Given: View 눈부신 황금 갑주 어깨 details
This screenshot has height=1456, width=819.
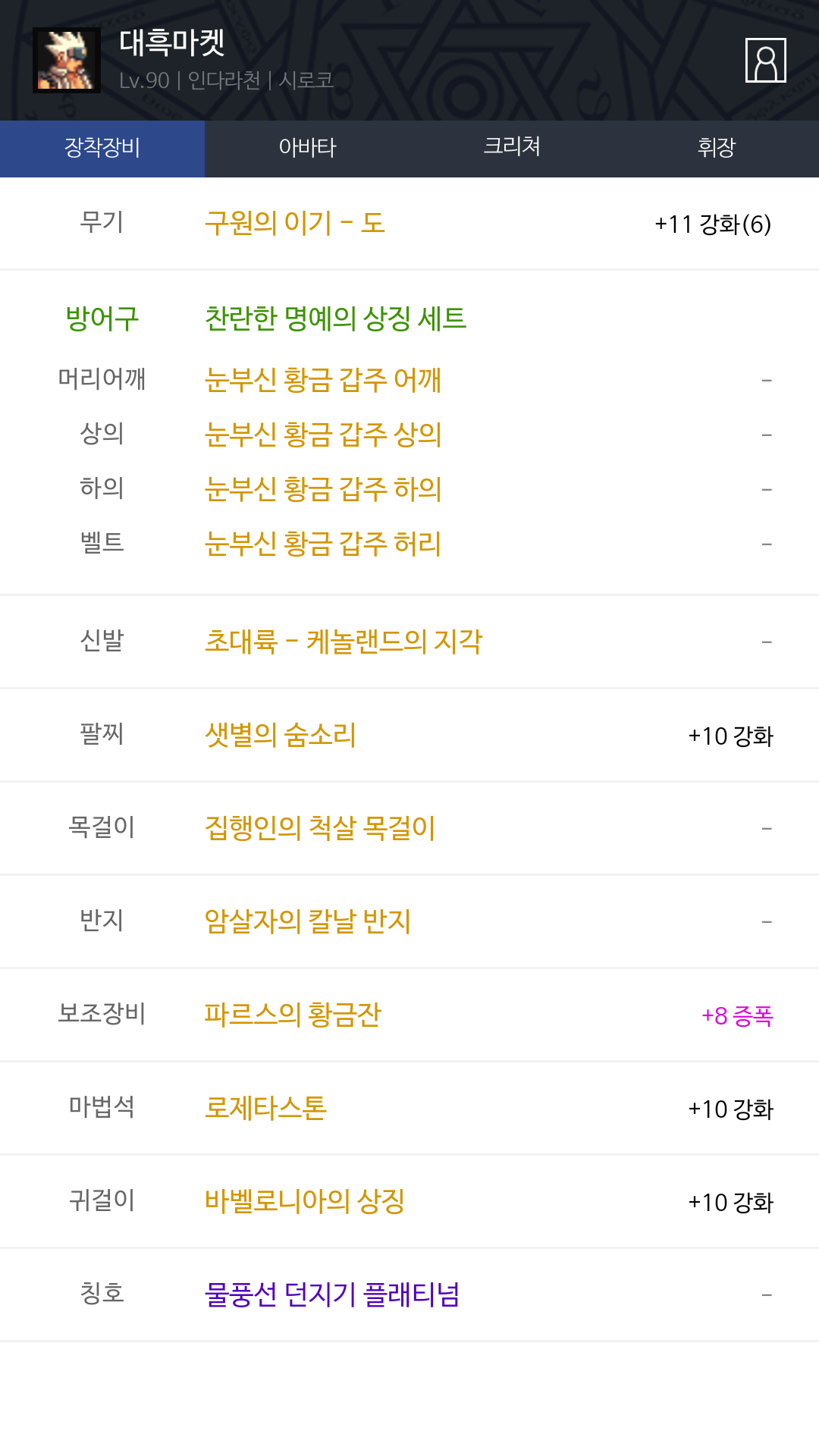Looking at the screenshot, I should coord(323,379).
